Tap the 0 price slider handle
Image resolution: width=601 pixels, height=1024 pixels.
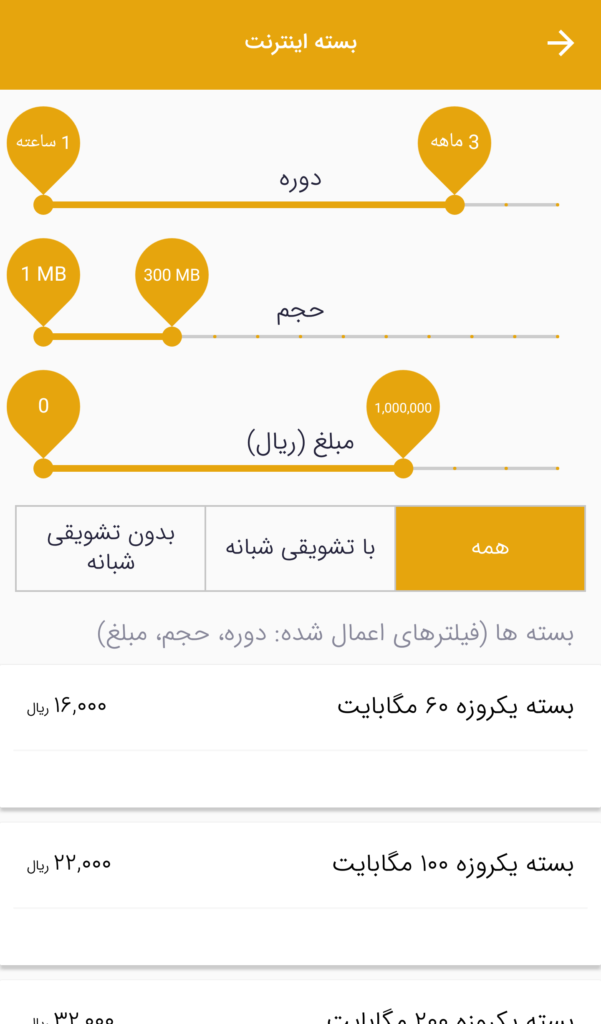click(43, 468)
